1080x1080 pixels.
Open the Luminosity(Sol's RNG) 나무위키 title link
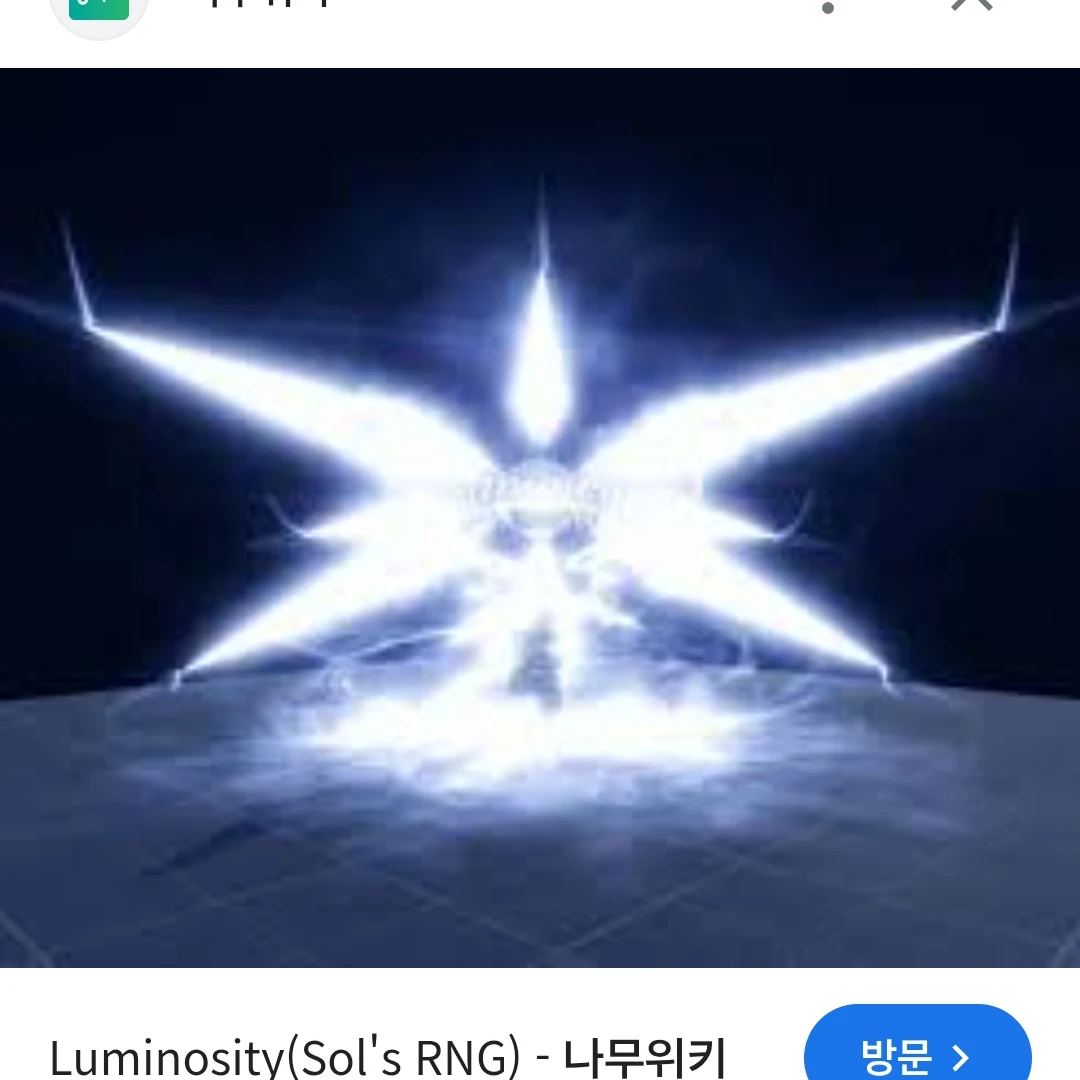click(388, 1056)
